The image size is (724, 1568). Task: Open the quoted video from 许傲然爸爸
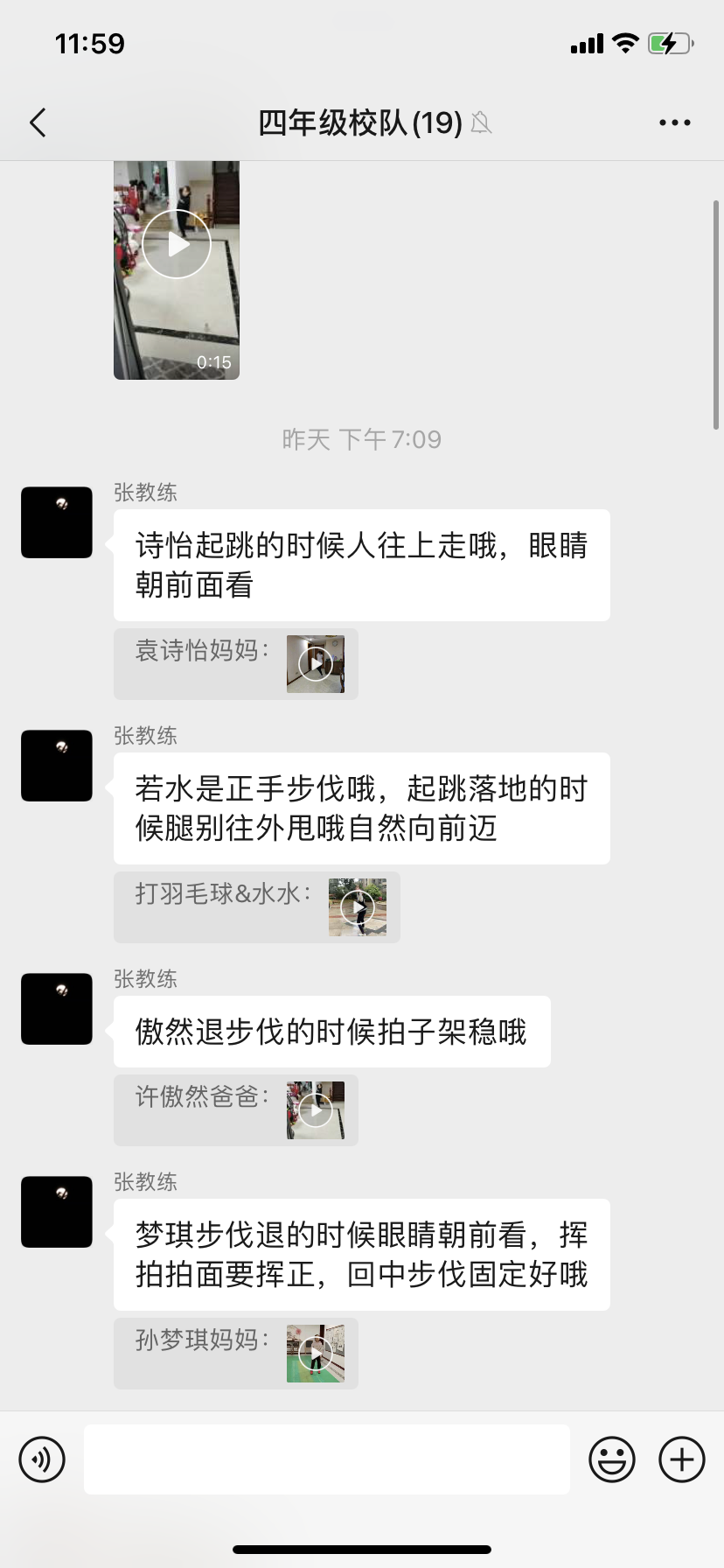316,1110
